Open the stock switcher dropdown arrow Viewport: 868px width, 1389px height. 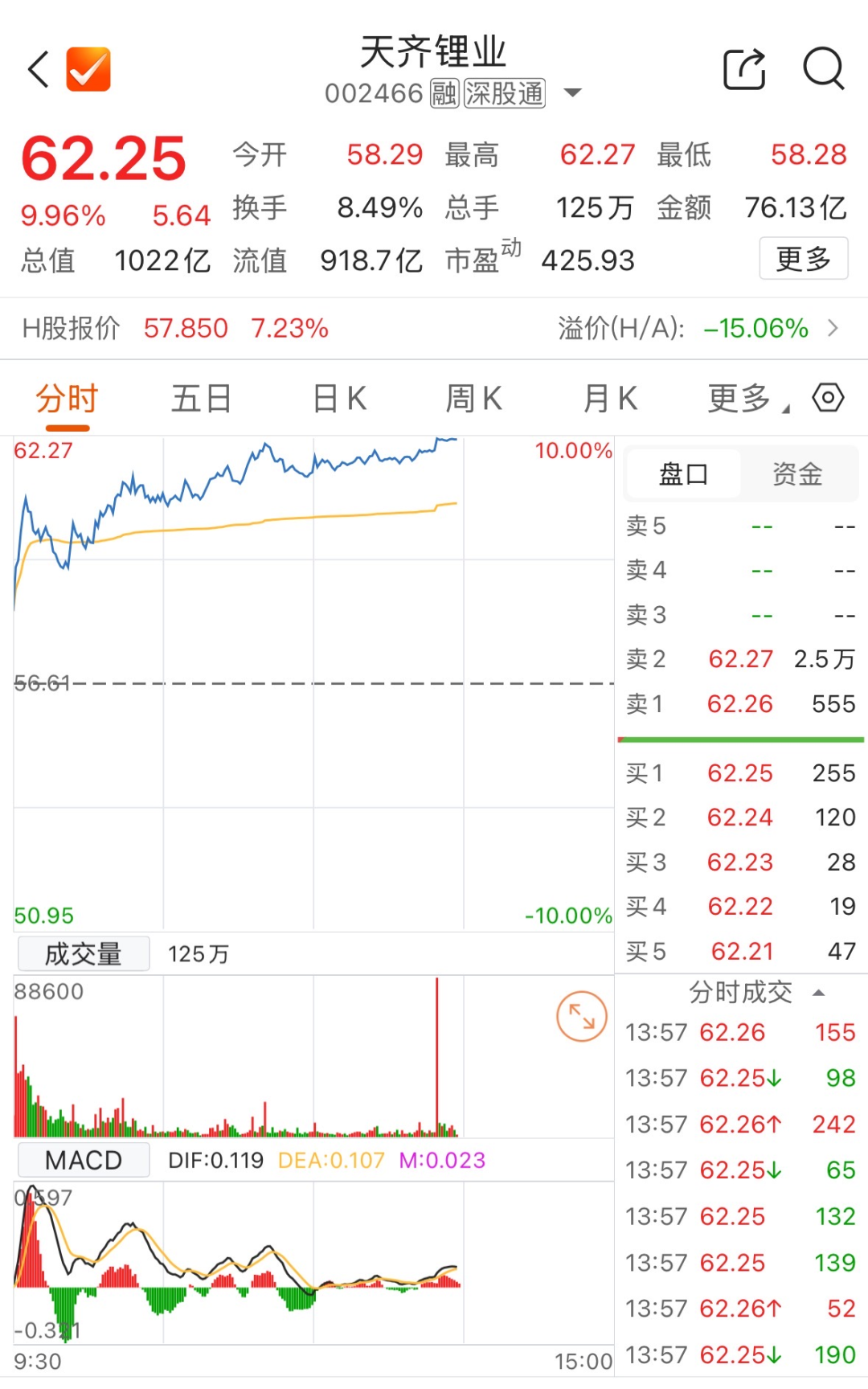tap(572, 93)
